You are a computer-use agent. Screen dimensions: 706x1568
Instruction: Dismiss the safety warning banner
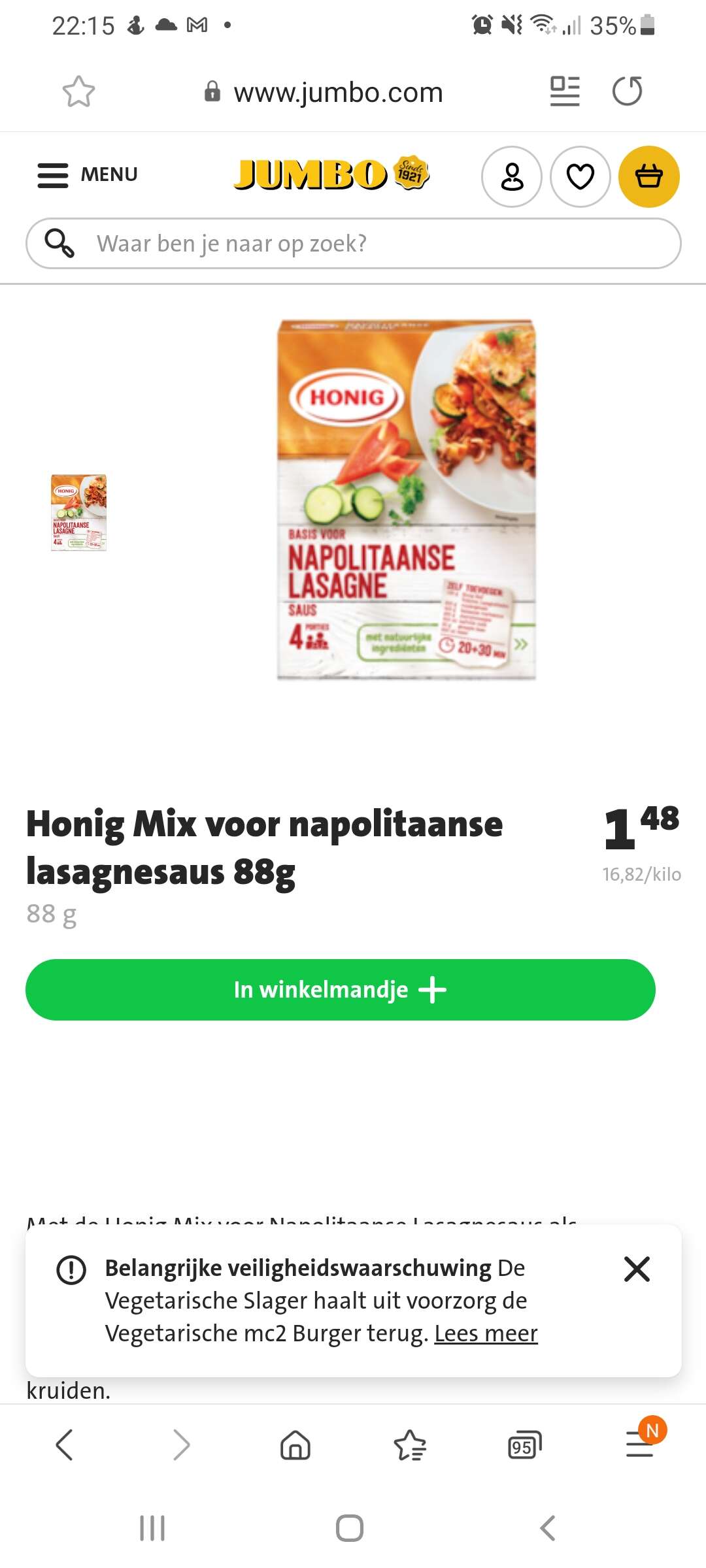pyautogui.click(x=637, y=1269)
